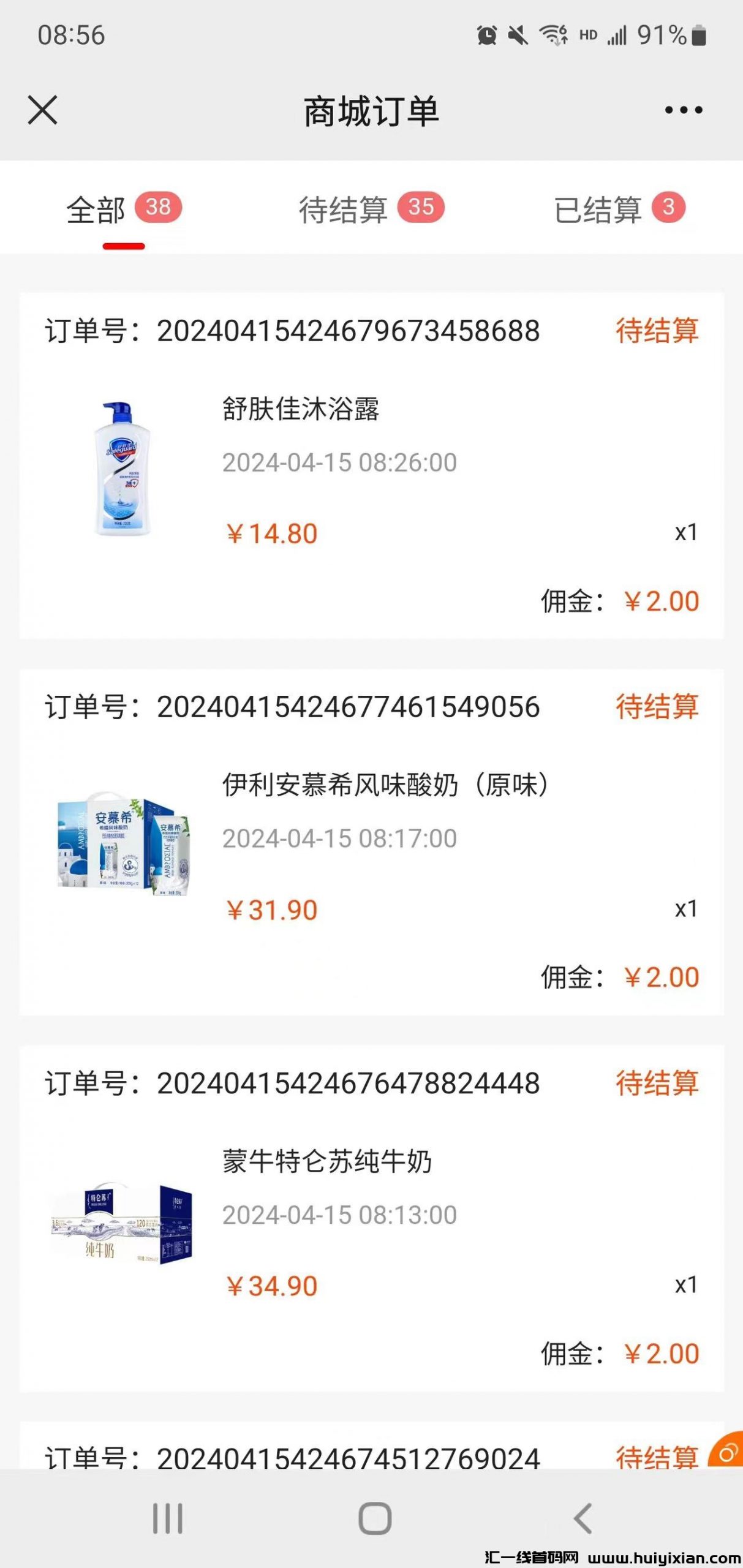Close the 商城订单 page

42,110
